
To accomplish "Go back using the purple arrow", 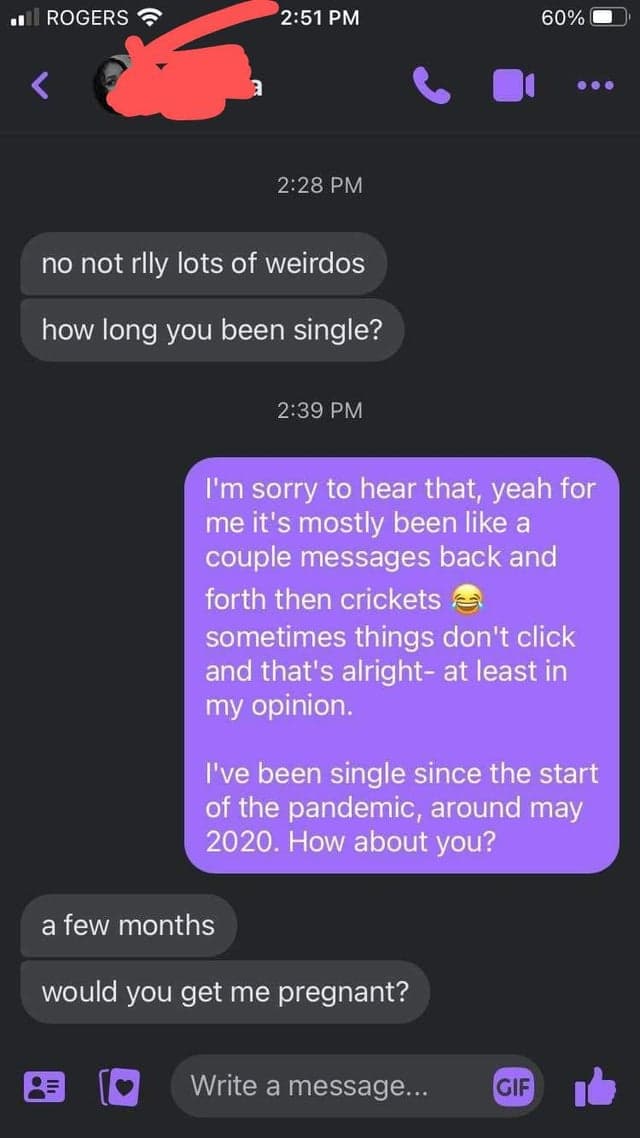I will coord(41,86).
